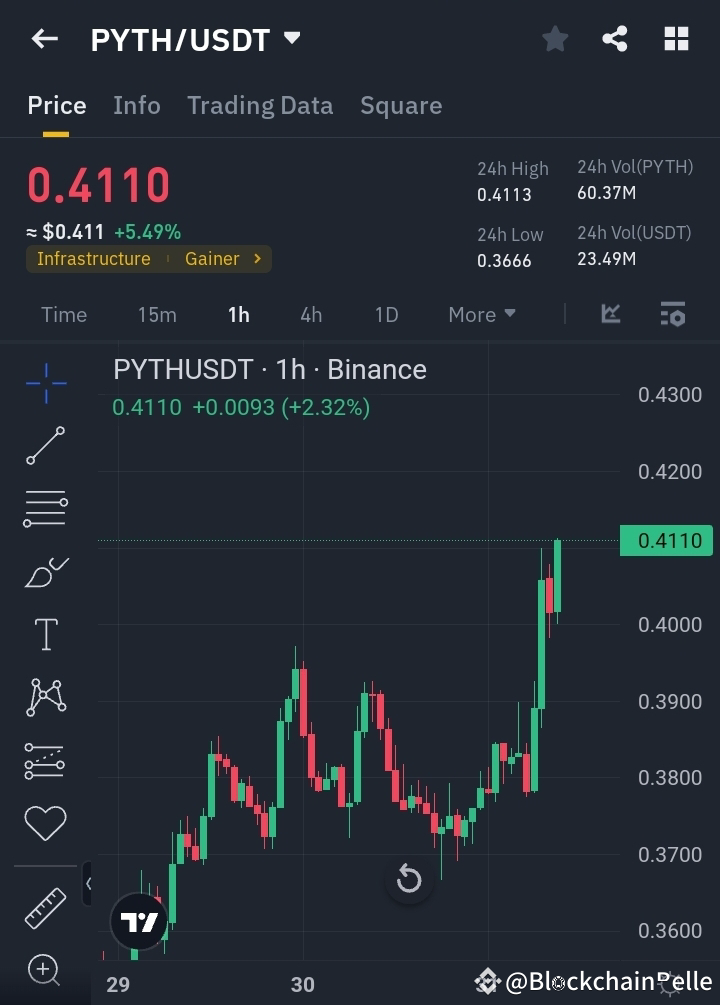Screen dimensions: 720x1005
Task: Tap the share icon
Action: pos(615,39)
